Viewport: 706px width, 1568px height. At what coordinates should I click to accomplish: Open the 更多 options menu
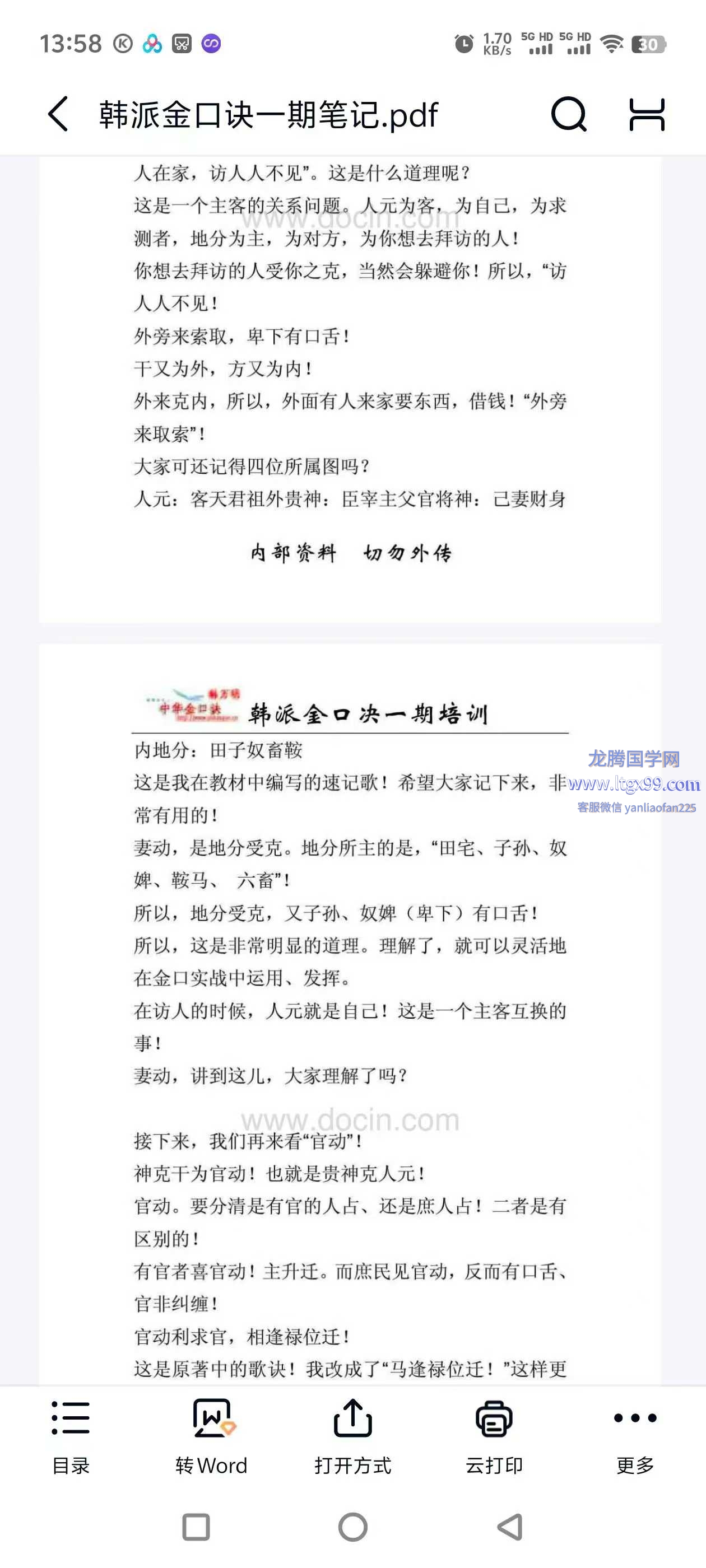(x=635, y=1437)
